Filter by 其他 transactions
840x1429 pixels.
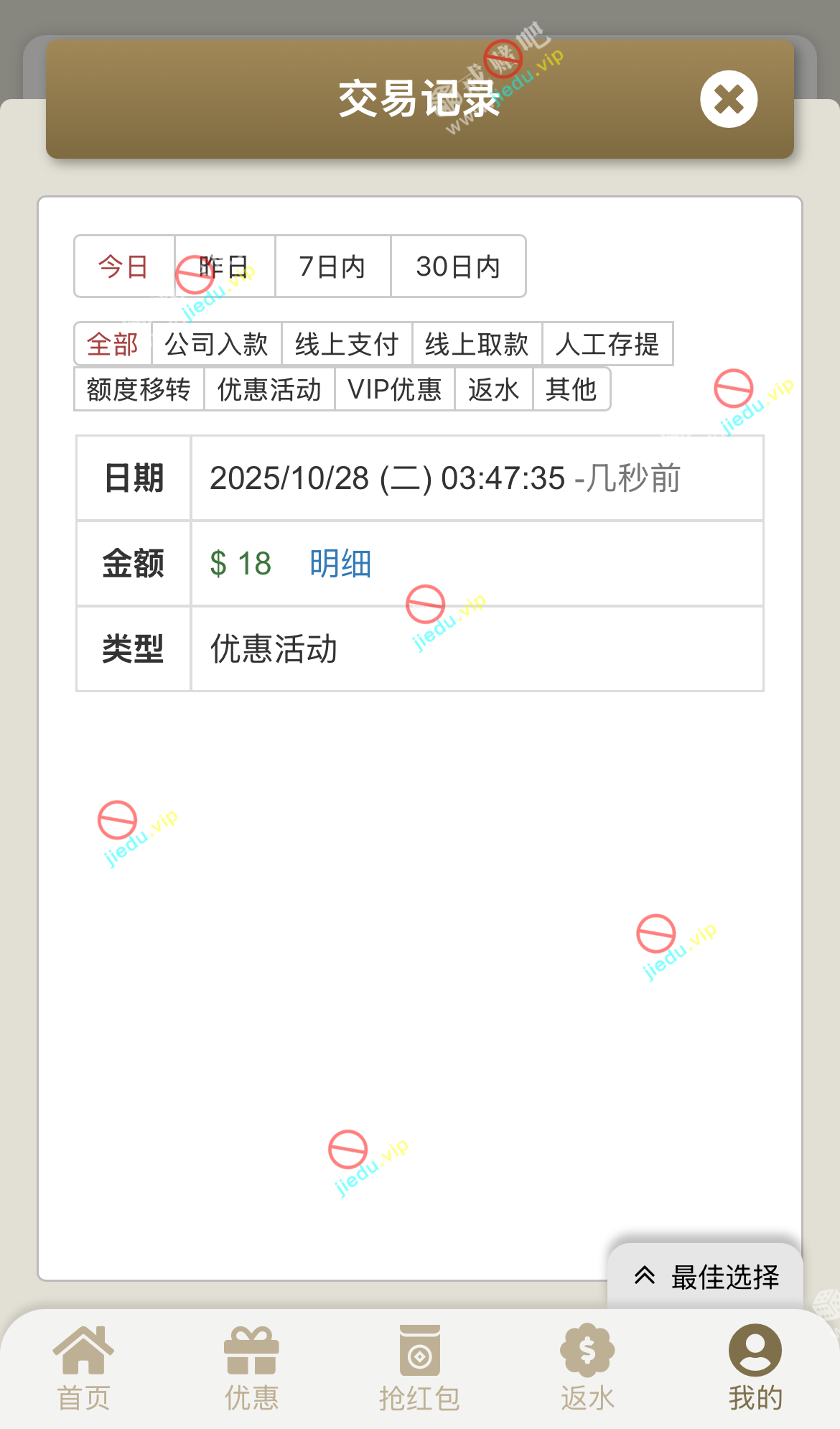pos(571,389)
